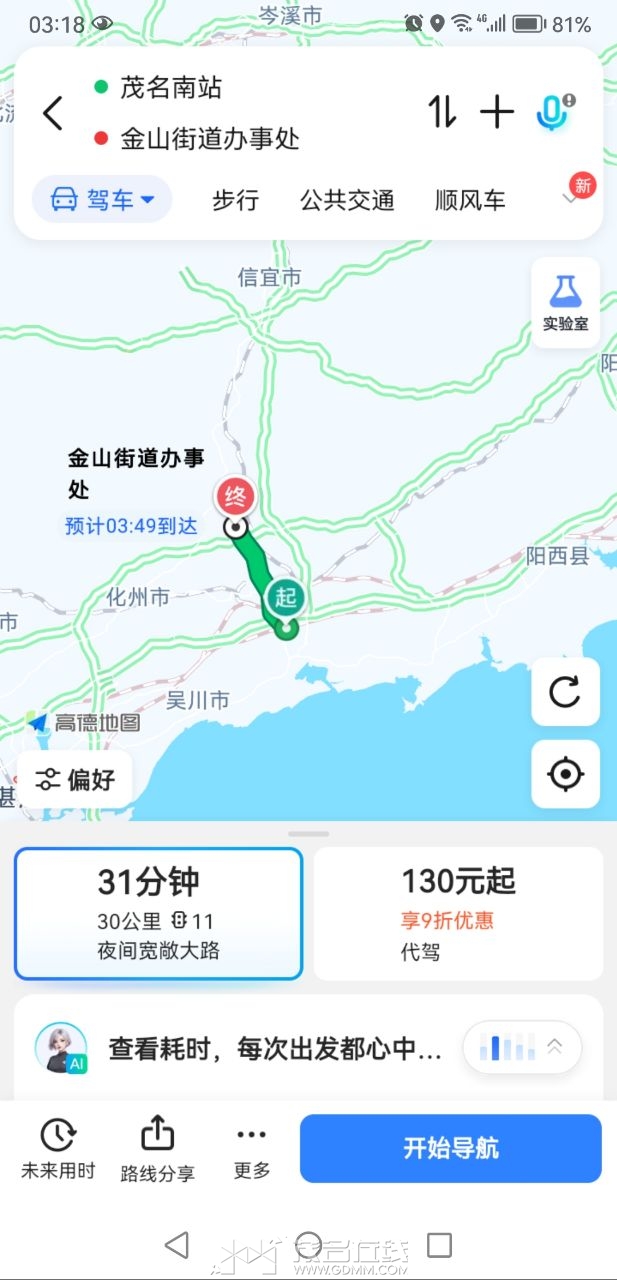This screenshot has width=617, height=1280.
Task: Expand more travel modes chevron
Action: 571,200
